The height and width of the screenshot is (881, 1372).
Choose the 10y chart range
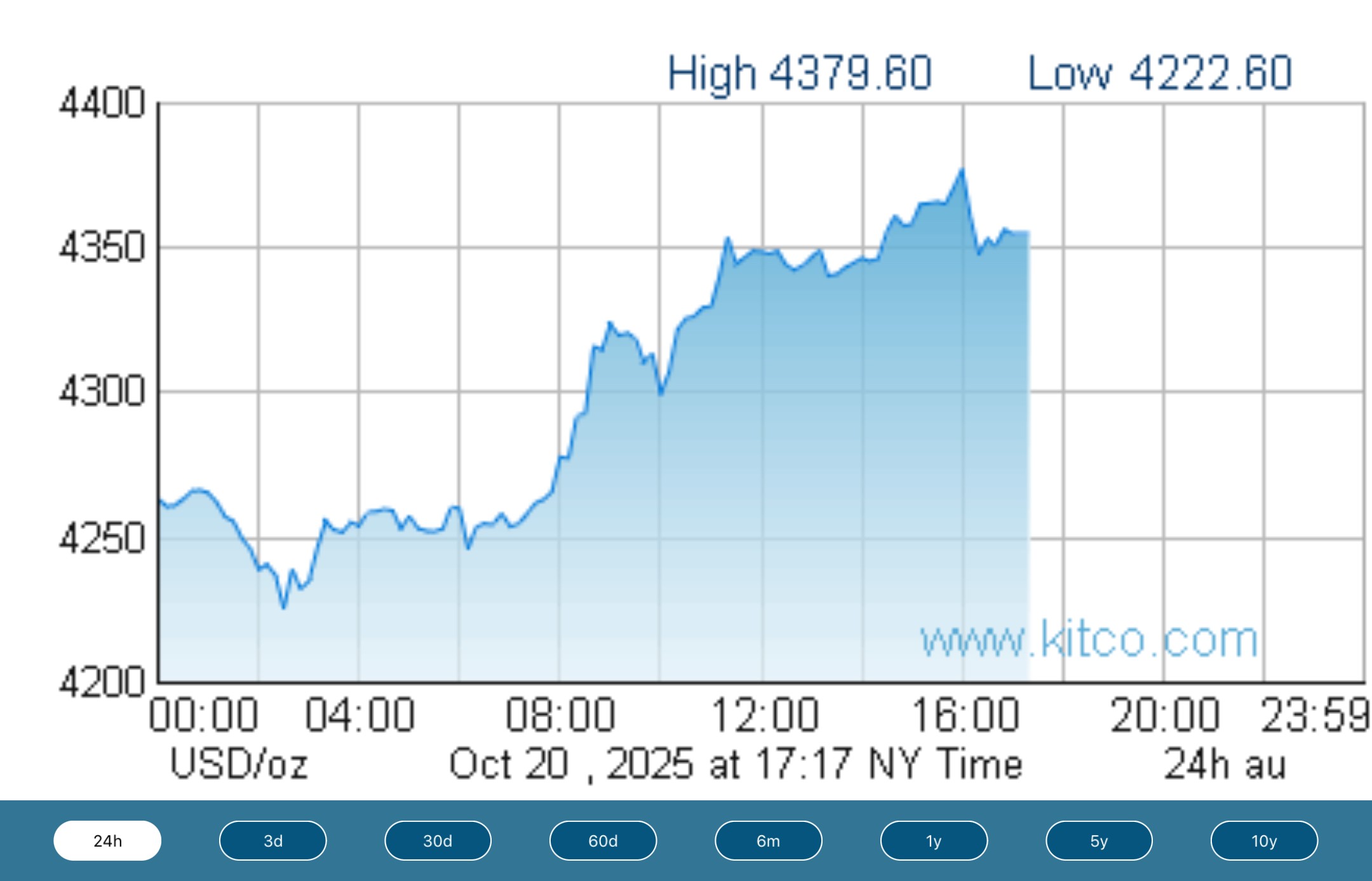pos(1264,840)
